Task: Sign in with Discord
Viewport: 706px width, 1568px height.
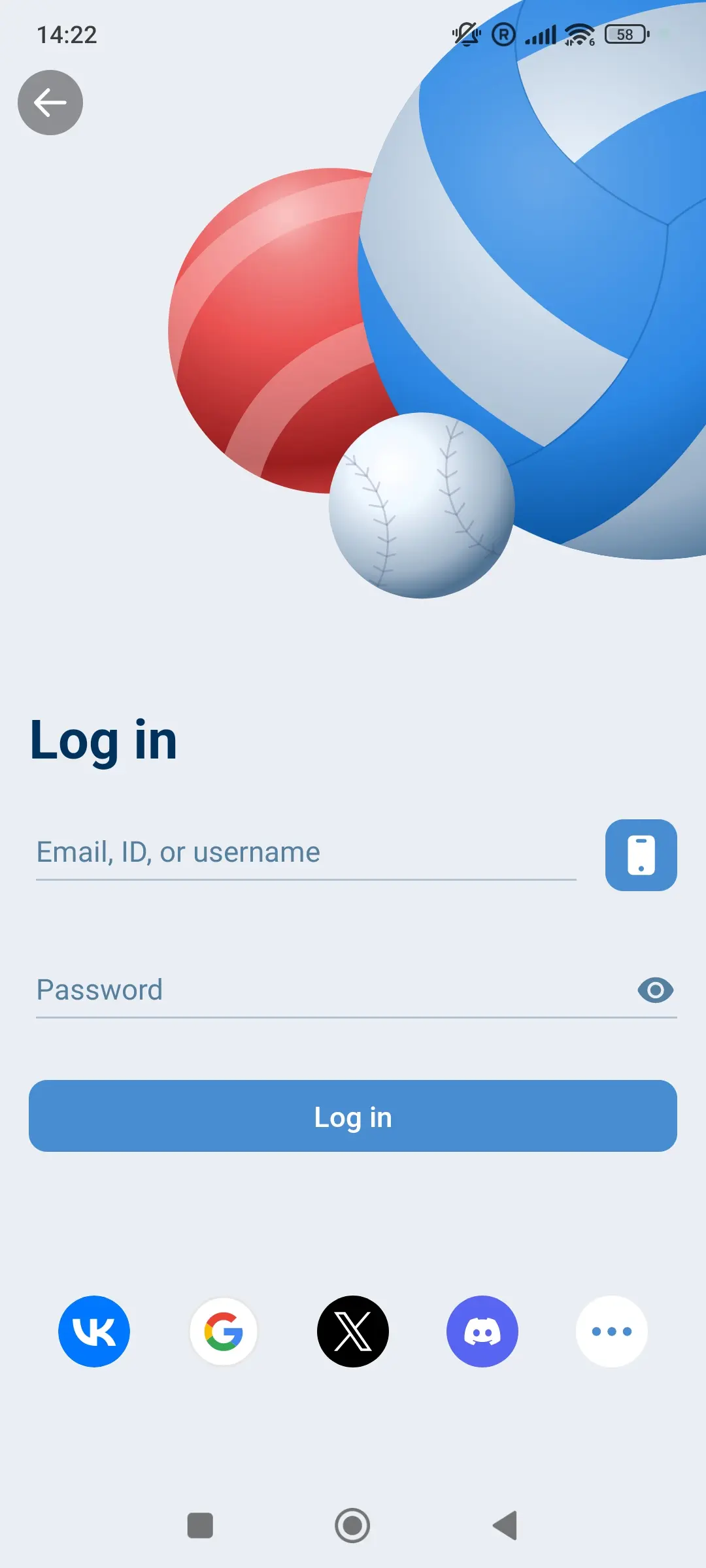Action: point(482,1331)
